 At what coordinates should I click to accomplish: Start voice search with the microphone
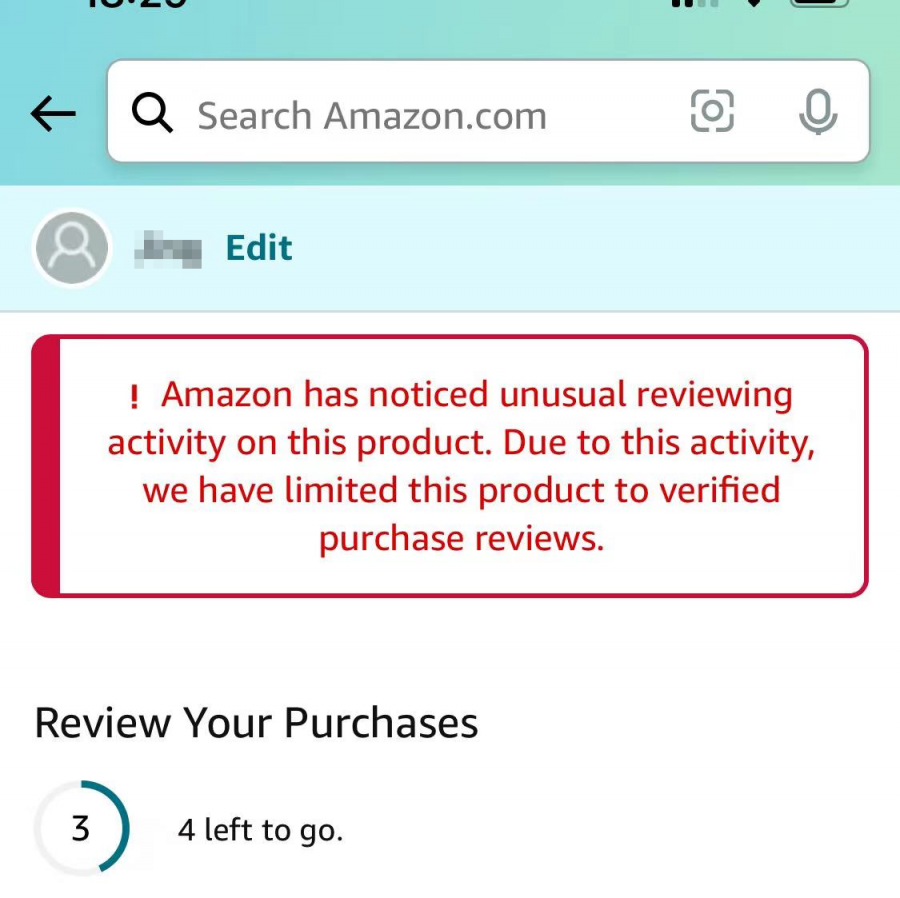tap(817, 112)
